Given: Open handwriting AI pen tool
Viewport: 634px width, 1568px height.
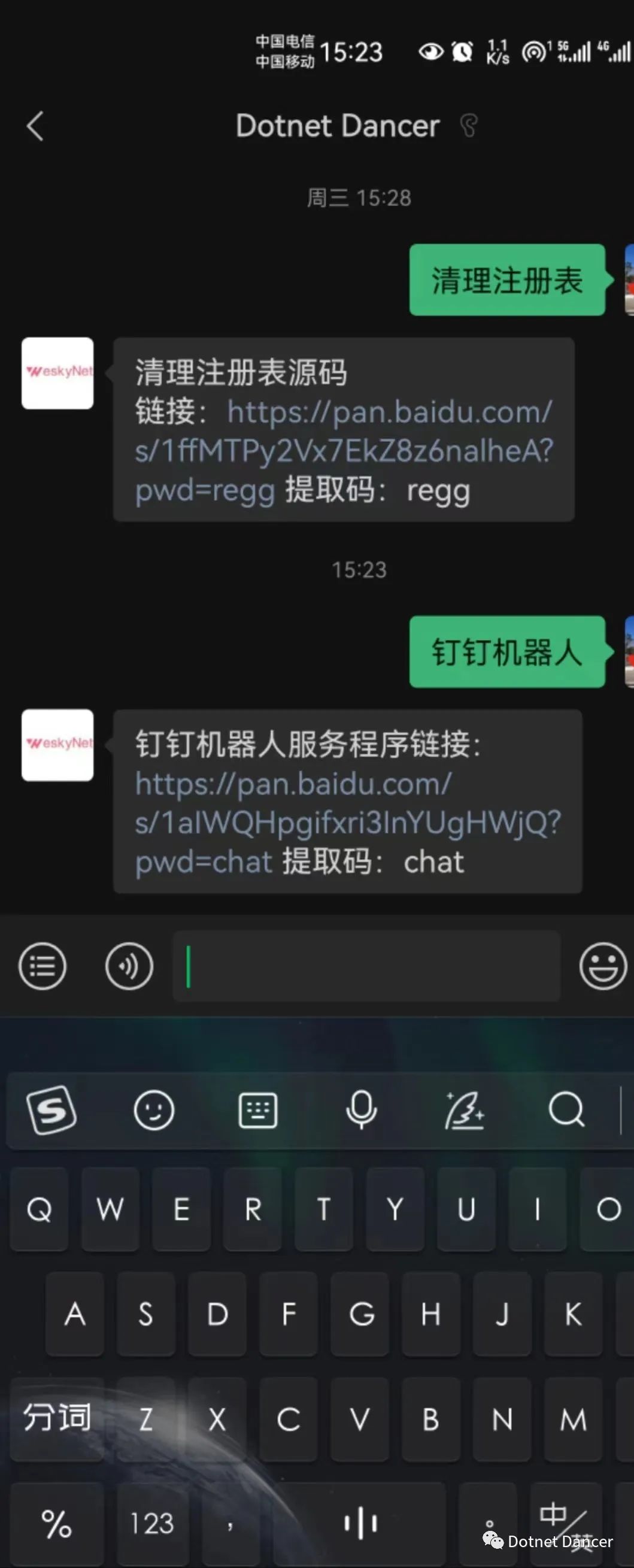Looking at the screenshot, I should [x=464, y=1110].
